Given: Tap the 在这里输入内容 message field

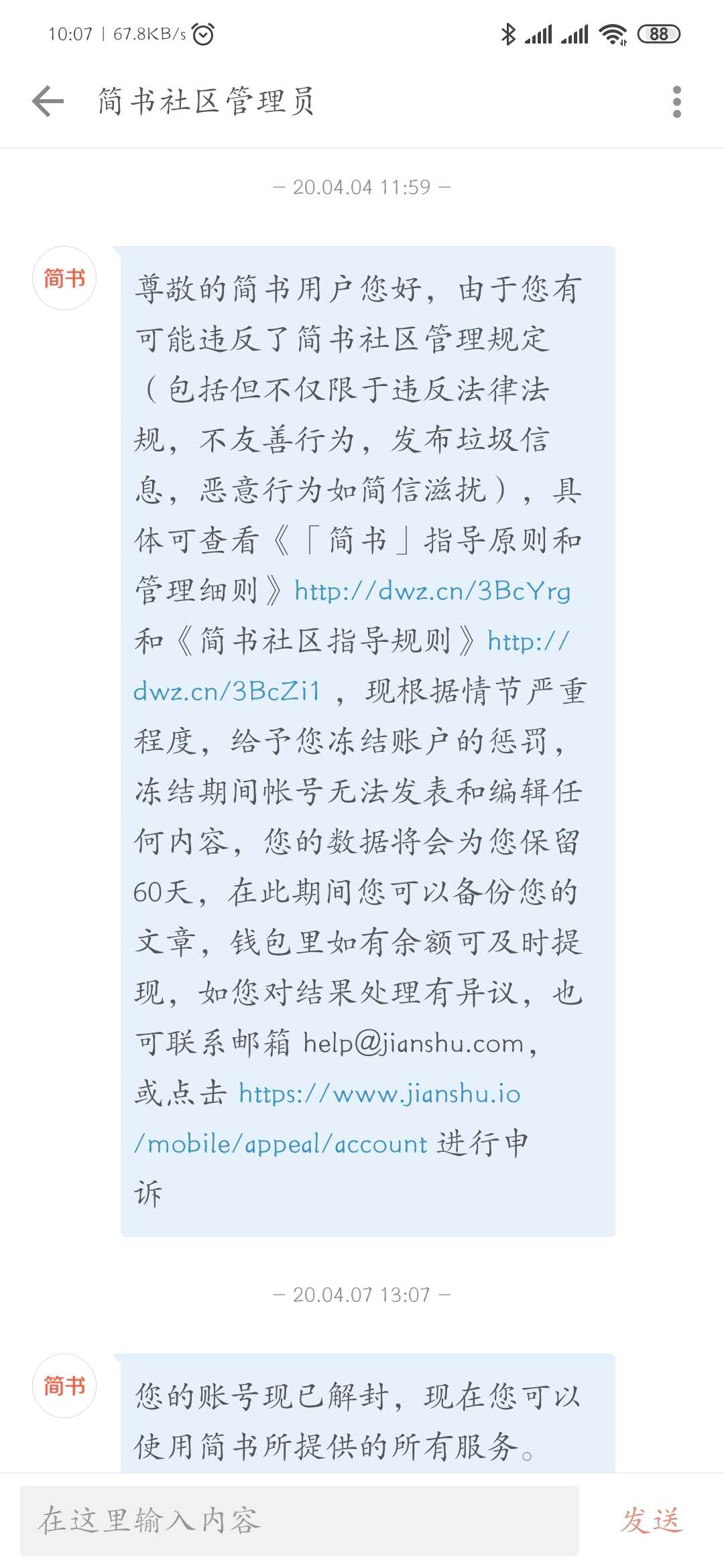Looking at the screenshot, I should click(299, 1520).
